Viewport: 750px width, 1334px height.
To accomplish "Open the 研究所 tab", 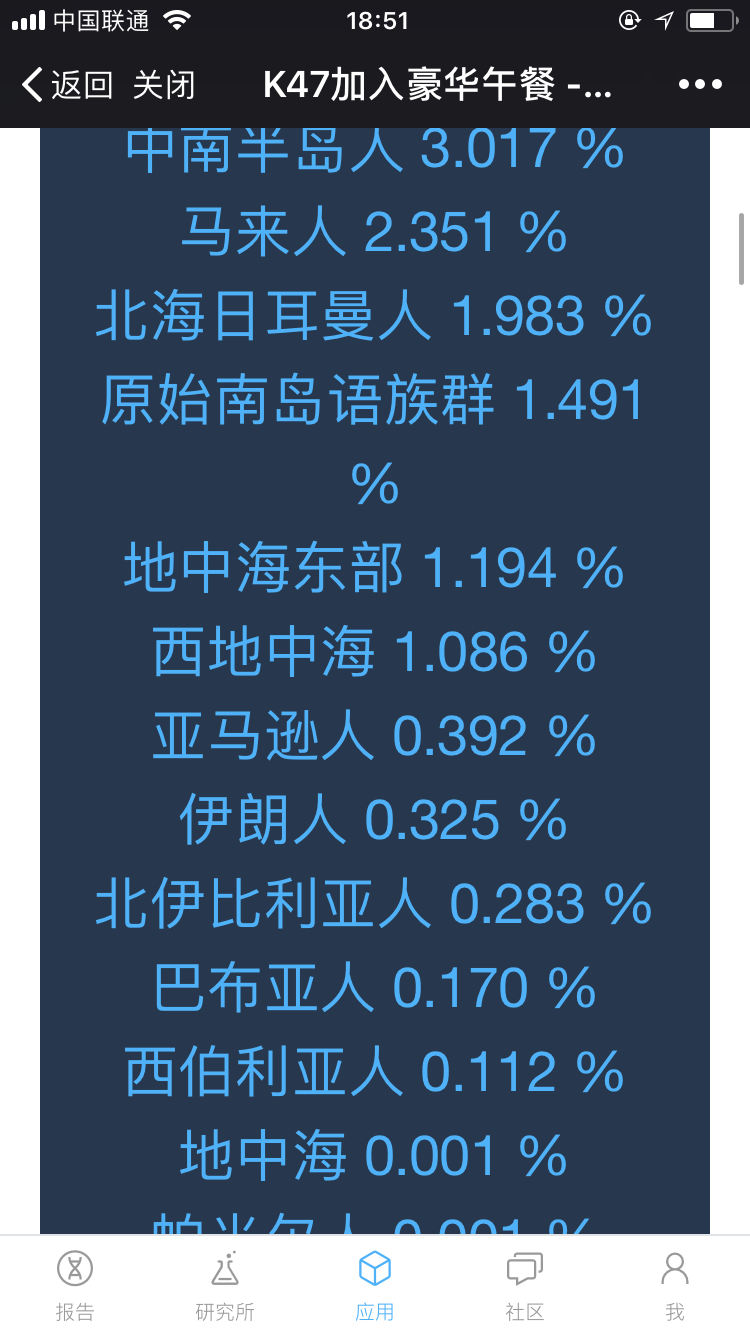I will tap(225, 1285).
